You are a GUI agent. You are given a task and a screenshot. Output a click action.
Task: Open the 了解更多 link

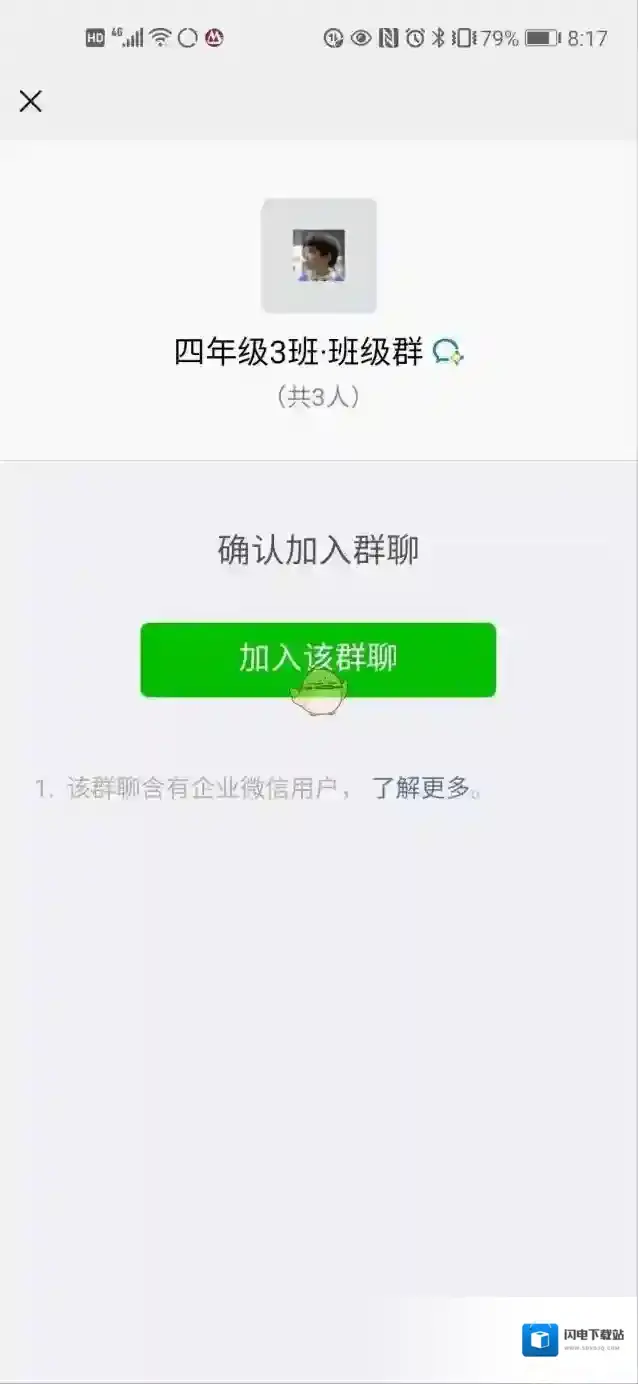(421, 788)
